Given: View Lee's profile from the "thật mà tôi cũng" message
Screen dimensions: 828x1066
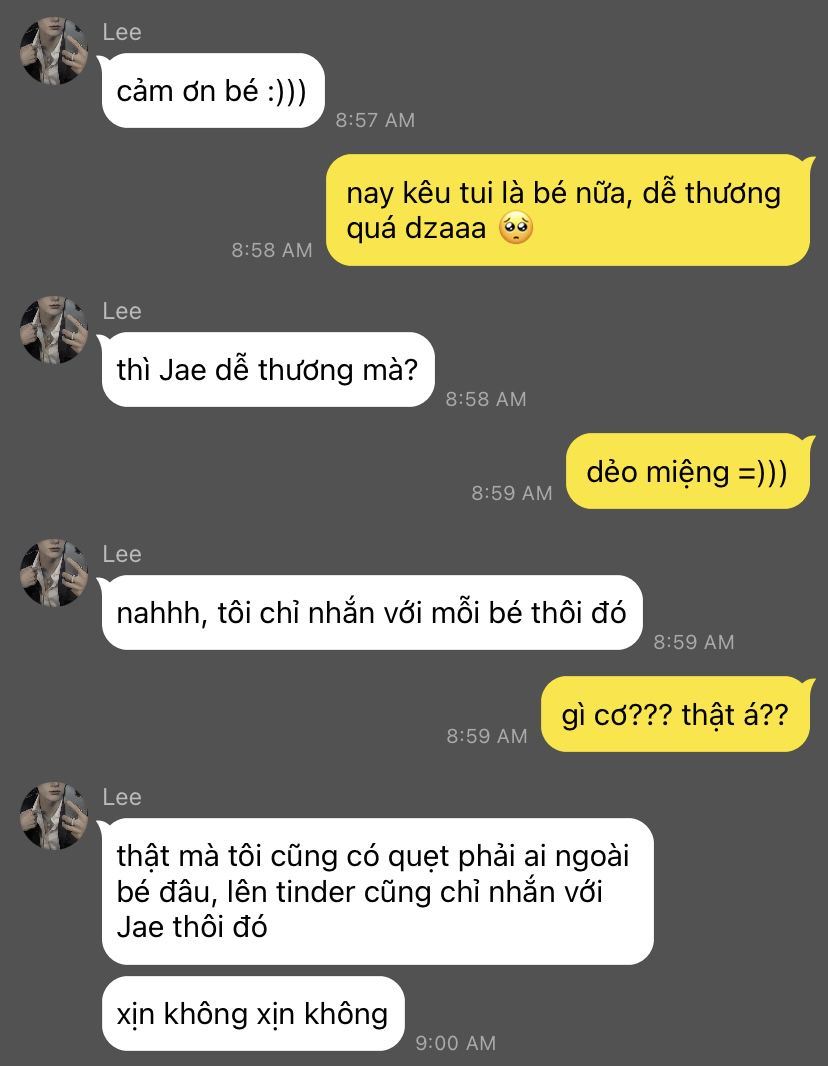Looking at the screenshot, I should [x=54, y=815].
